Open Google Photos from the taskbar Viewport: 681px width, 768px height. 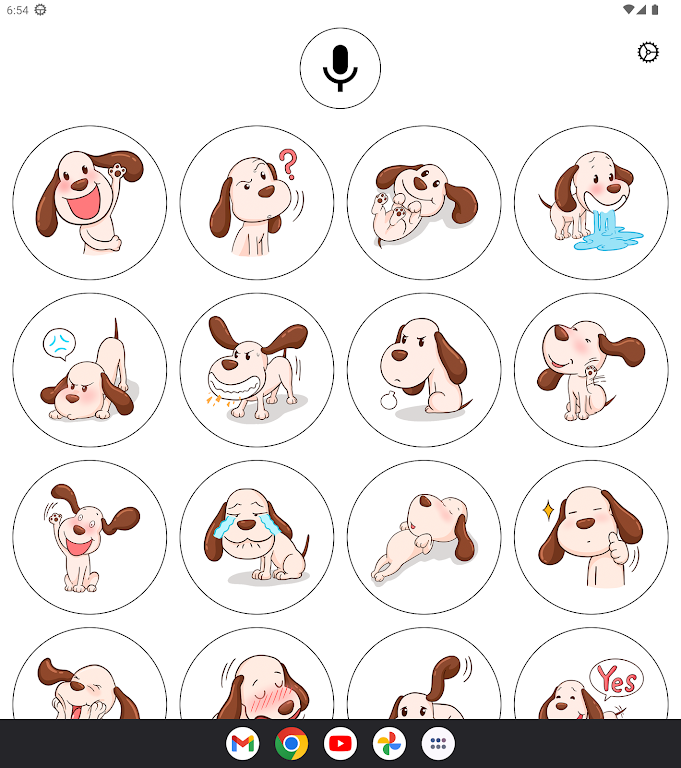[x=389, y=743]
